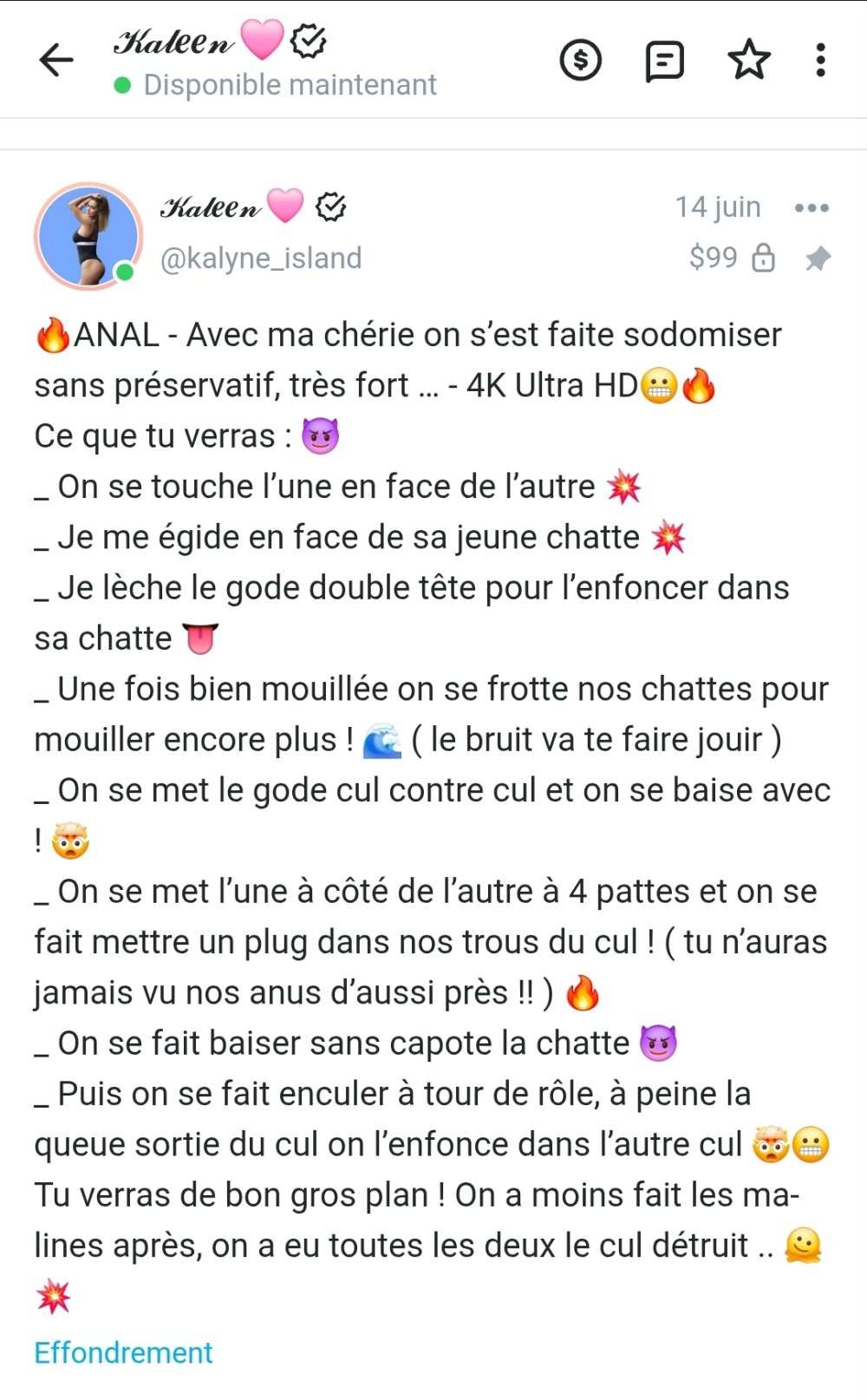Add Kaleen to favorites with the star
Screen dimensions: 867x1400
pyautogui.click(x=748, y=60)
